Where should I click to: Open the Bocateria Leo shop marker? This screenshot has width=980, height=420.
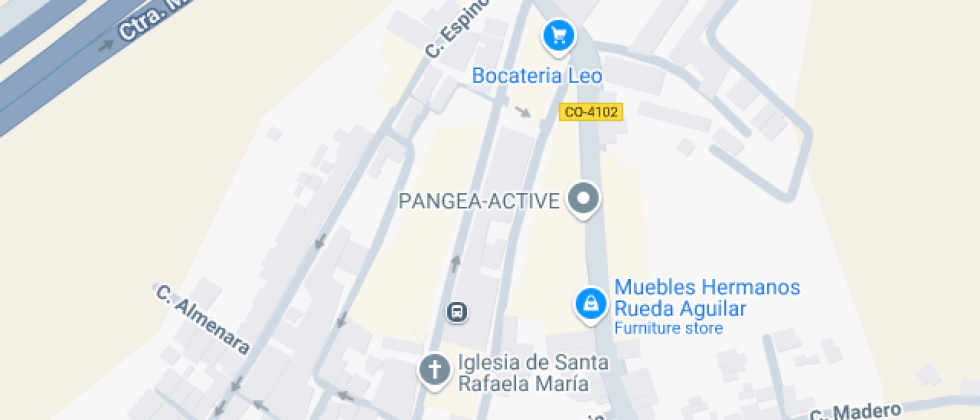point(558,37)
